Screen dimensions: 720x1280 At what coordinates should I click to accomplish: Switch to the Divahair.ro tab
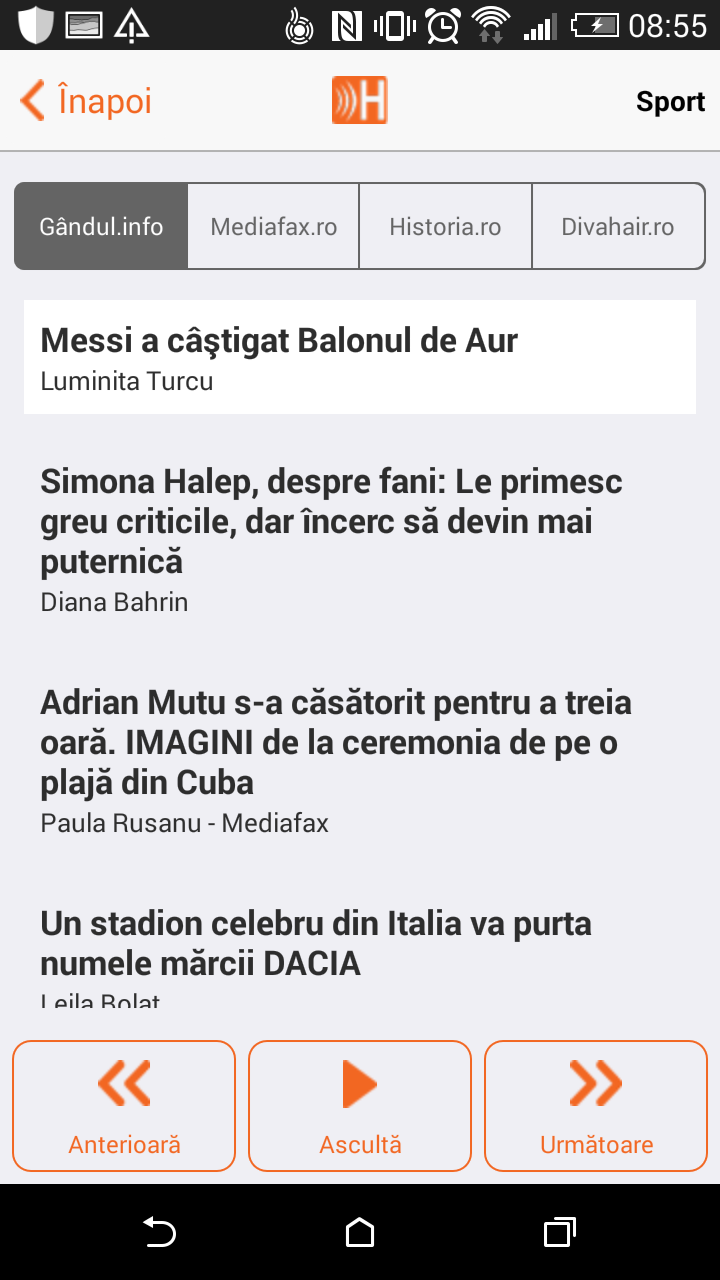click(x=617, y=226)
